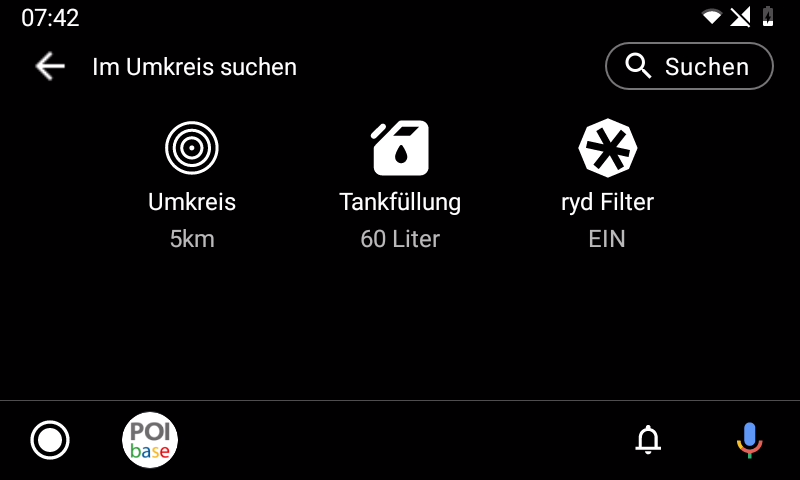This screenshot has width=800, height=480.
Task: Open the notifications bell
Action: pos(649,440)
